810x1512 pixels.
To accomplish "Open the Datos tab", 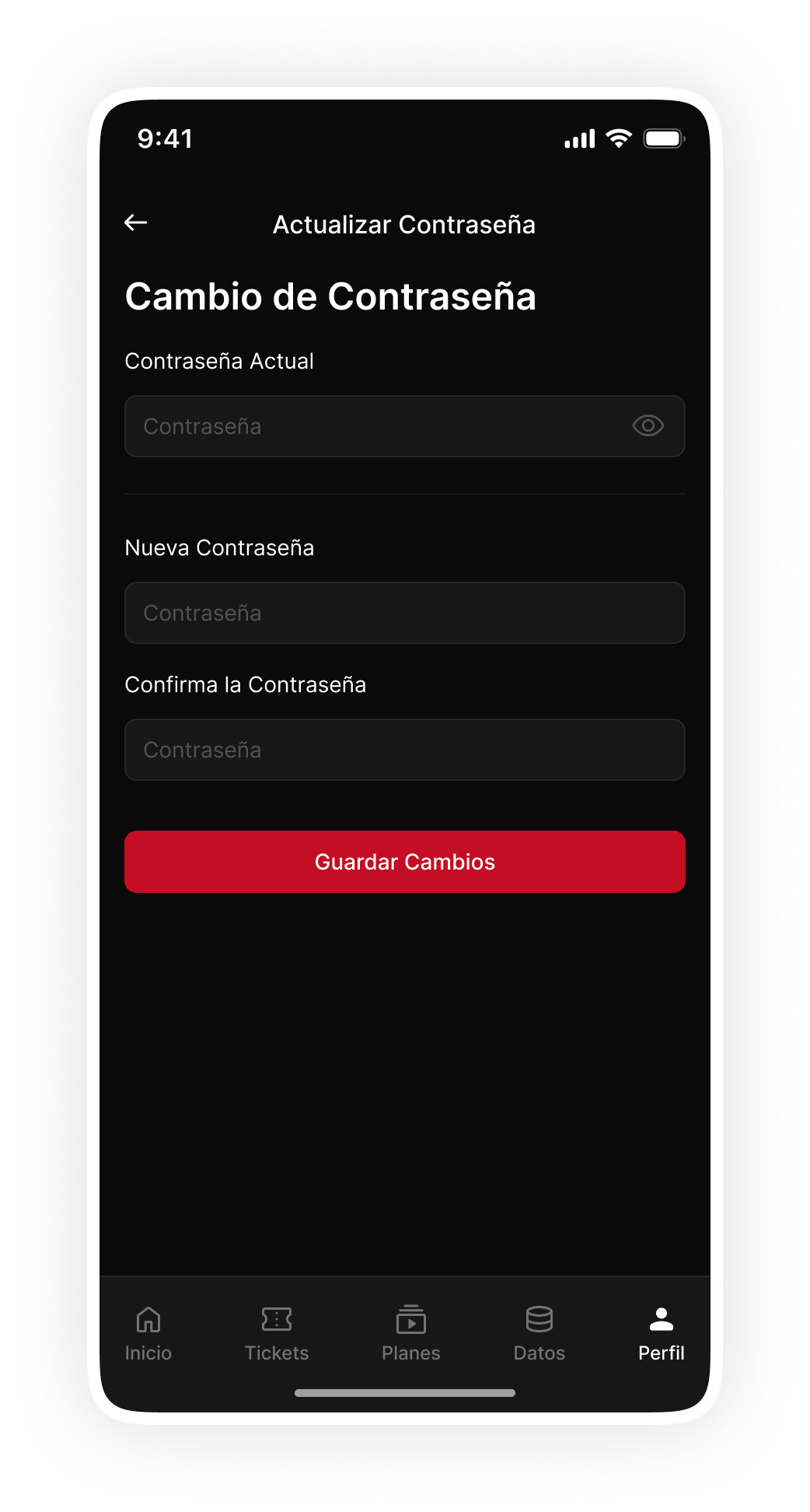I will pyautogui.click(x=539, y=1334).
